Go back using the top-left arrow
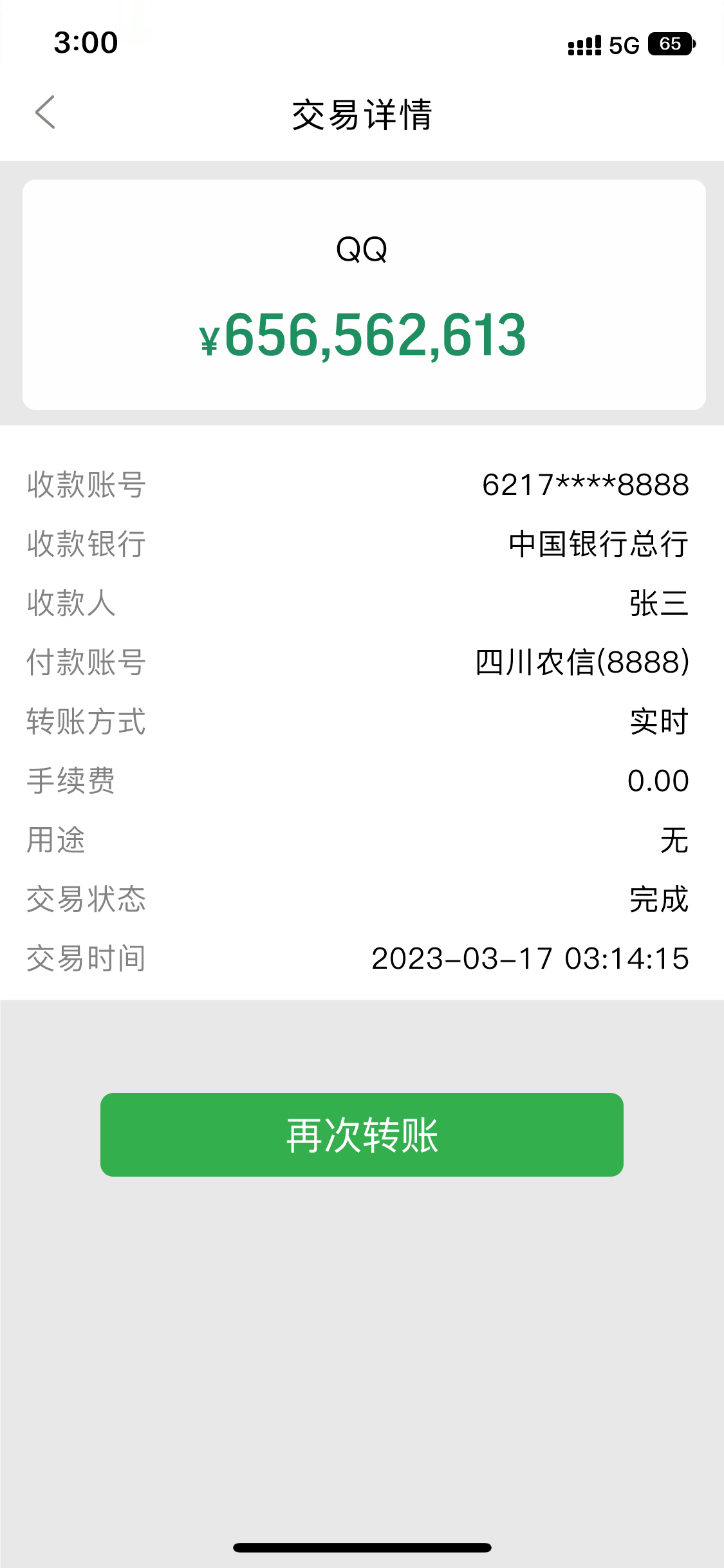724x1568 pixels. coord(45,113)
